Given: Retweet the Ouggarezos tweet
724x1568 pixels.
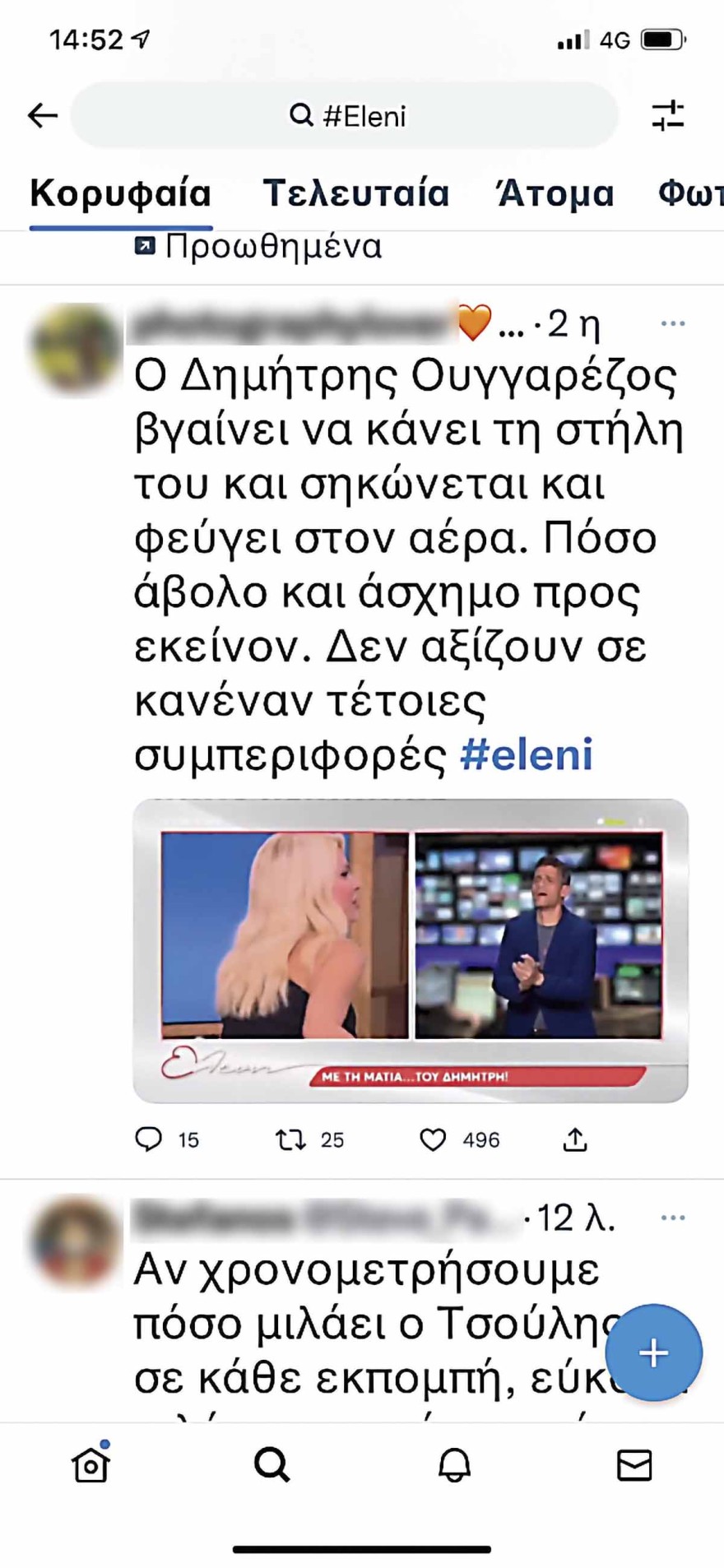Looking at the screenshot, I should tap(288, 1139).
